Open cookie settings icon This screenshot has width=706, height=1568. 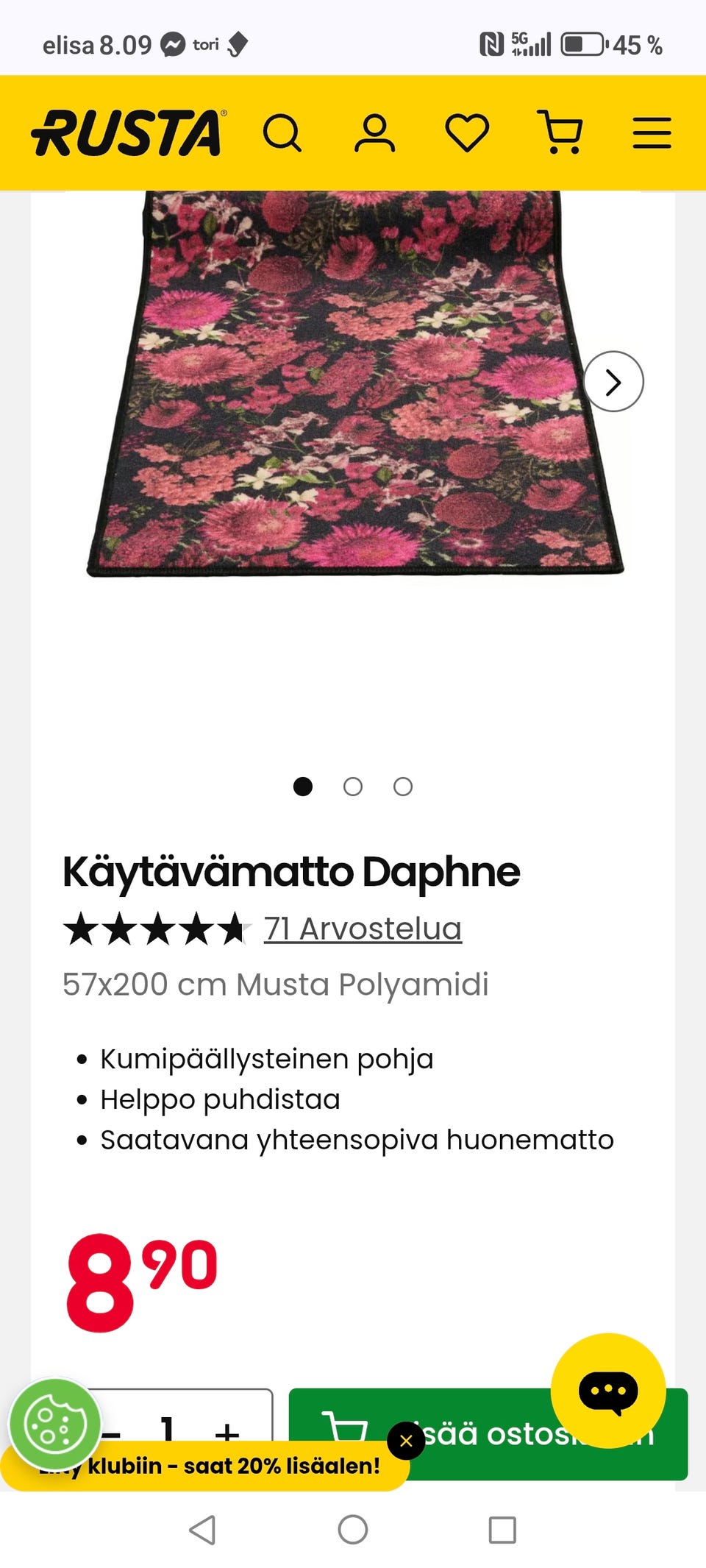coord(54,1424)
